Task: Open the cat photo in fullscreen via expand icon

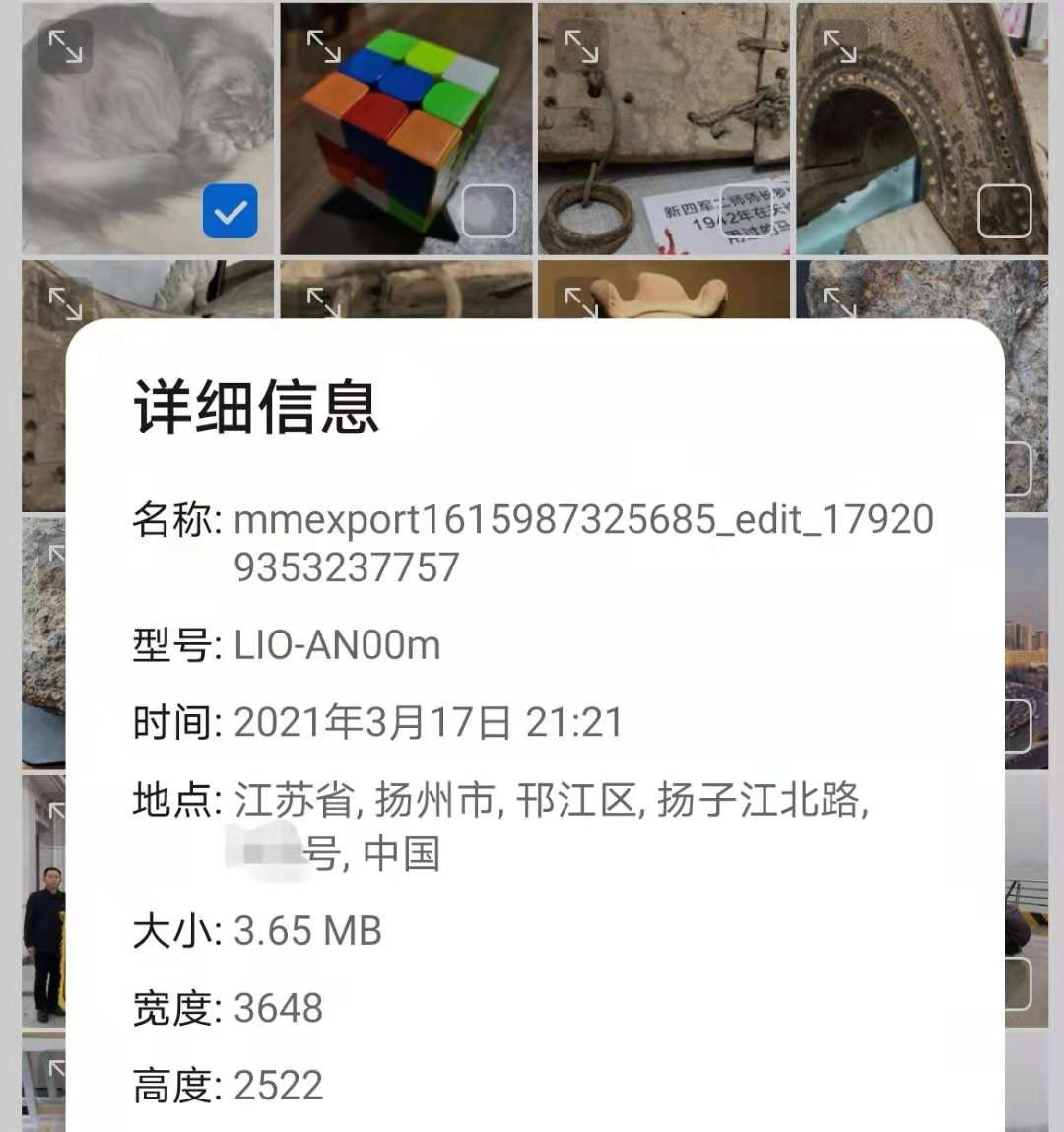Action: point(66,47)
